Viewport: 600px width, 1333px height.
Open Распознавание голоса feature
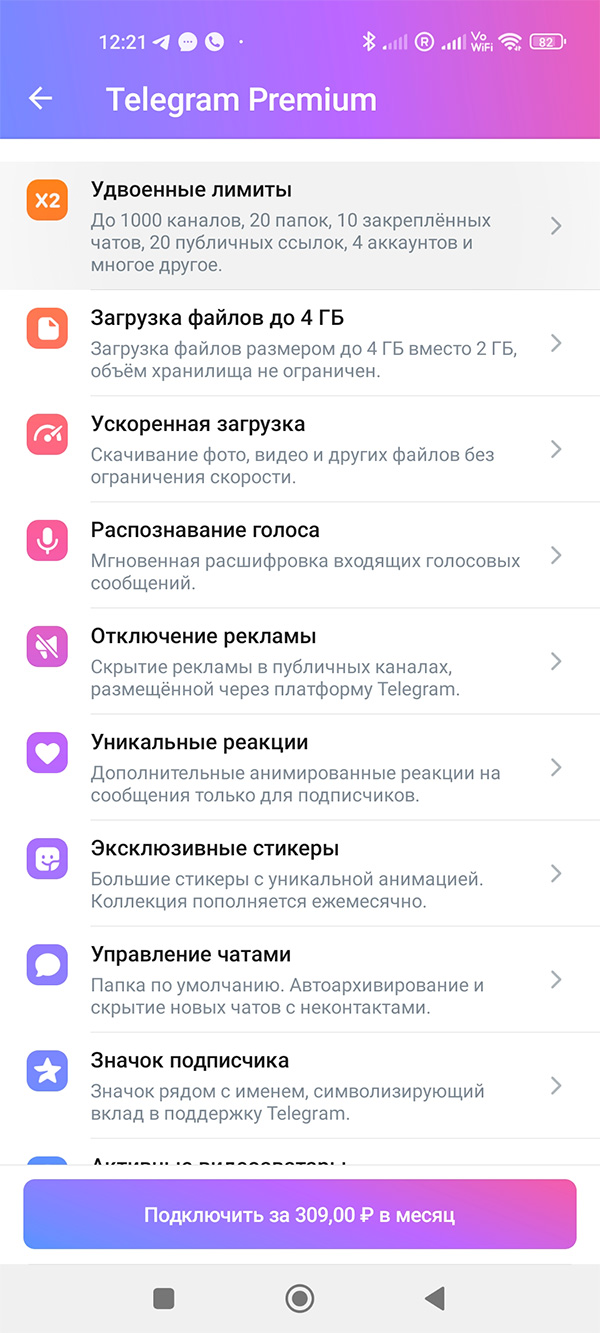[x=300, y=555]
